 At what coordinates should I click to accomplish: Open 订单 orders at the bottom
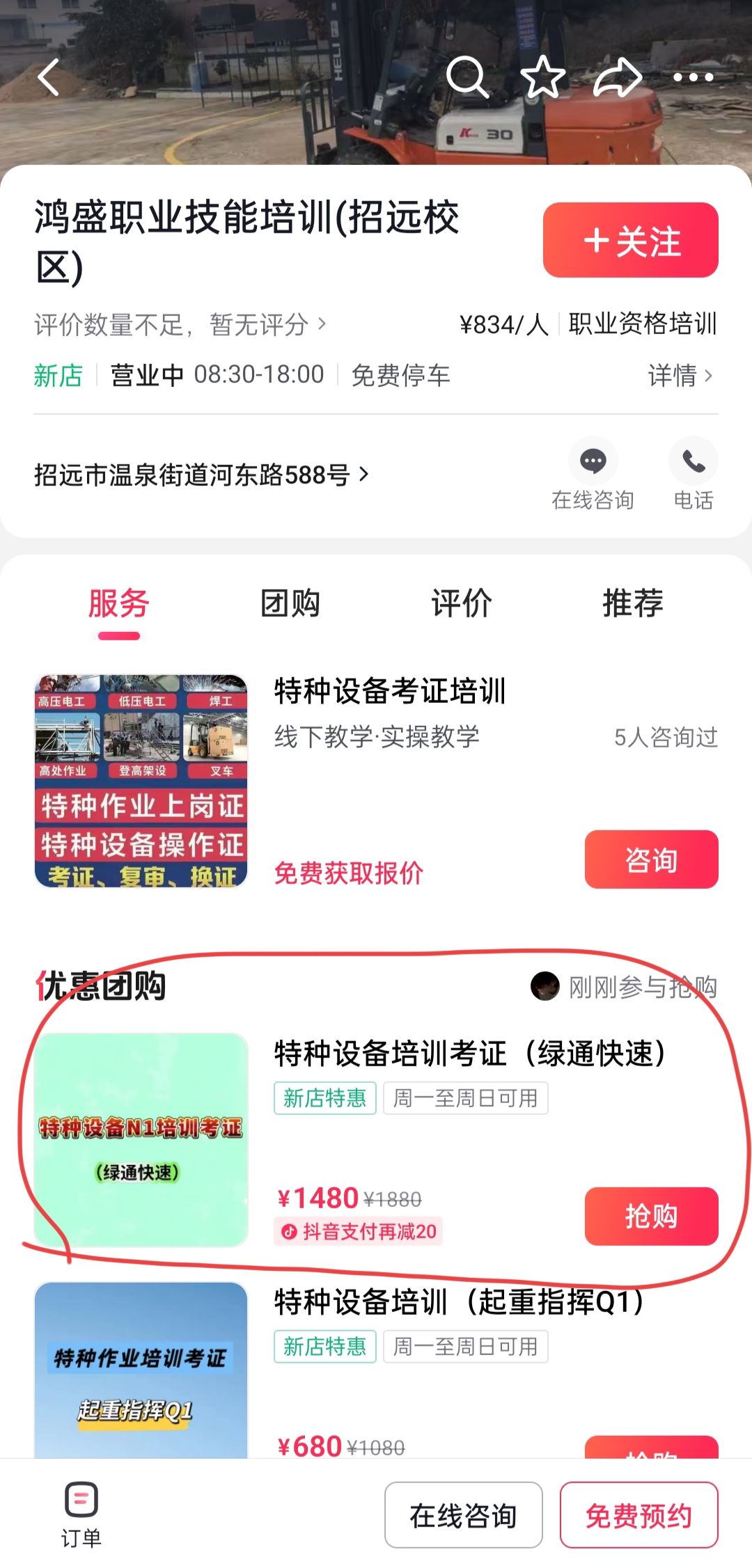click(81, 1514)
